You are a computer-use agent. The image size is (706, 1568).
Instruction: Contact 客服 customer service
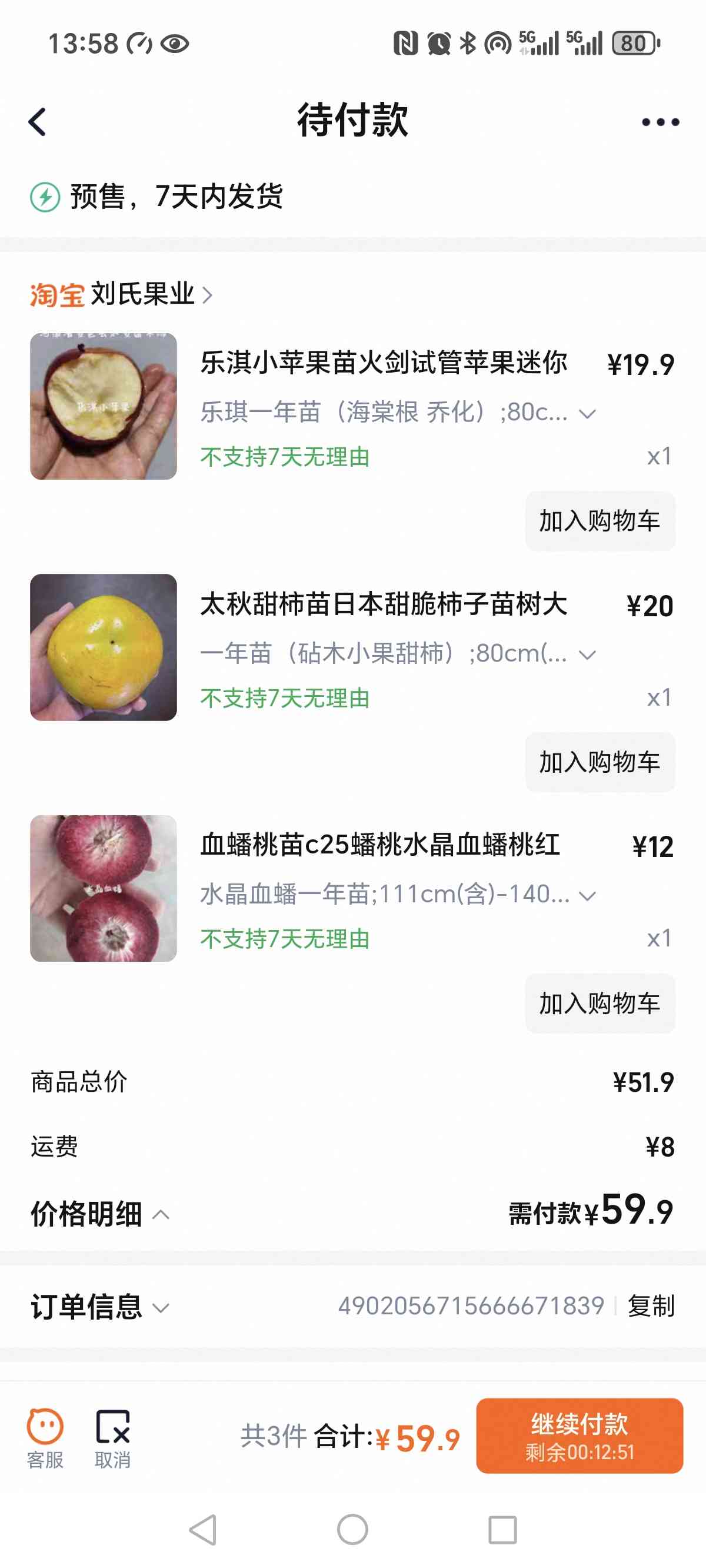[45, 1438]
